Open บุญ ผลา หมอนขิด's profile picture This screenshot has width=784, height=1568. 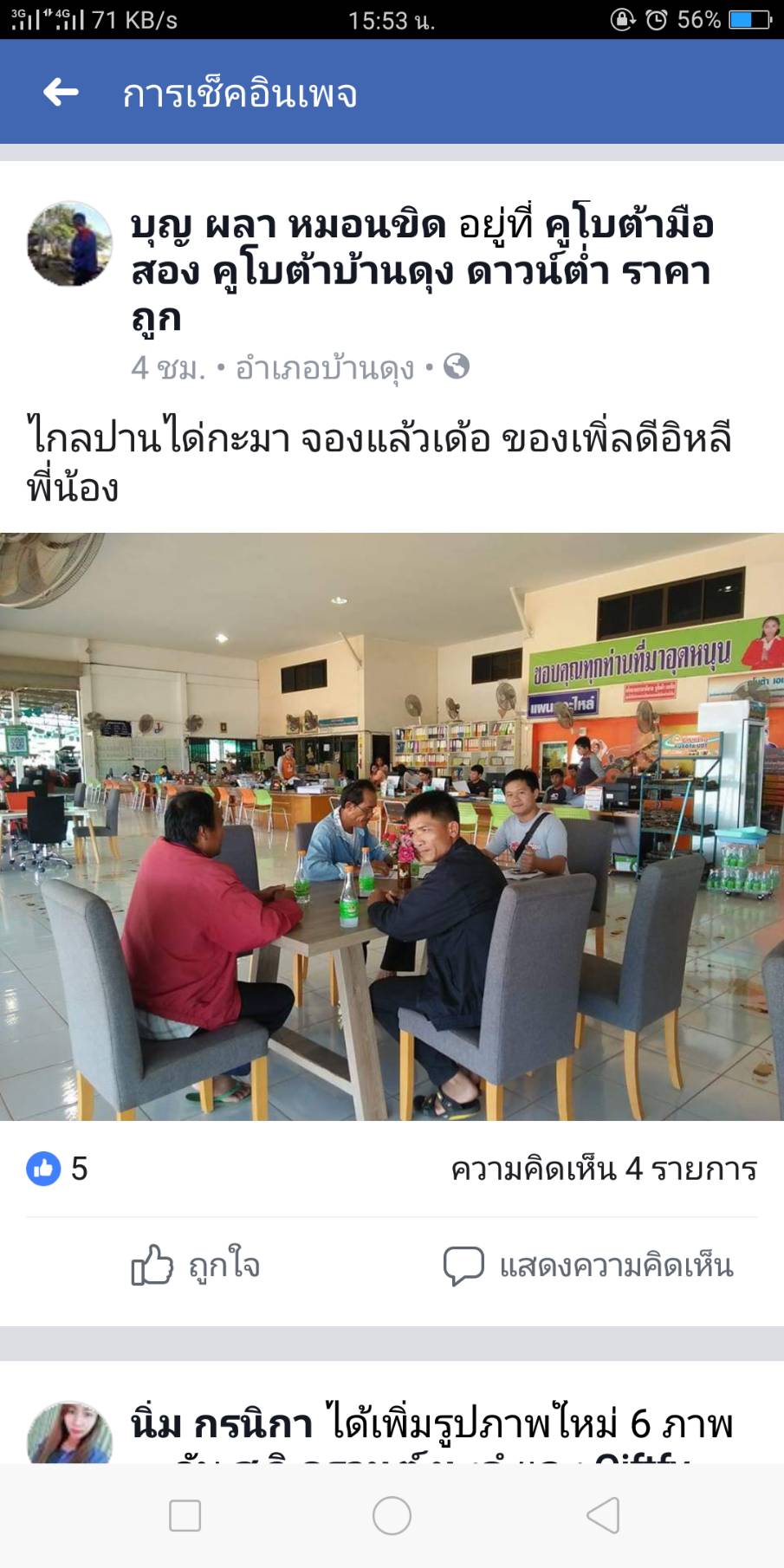point(69,244)
